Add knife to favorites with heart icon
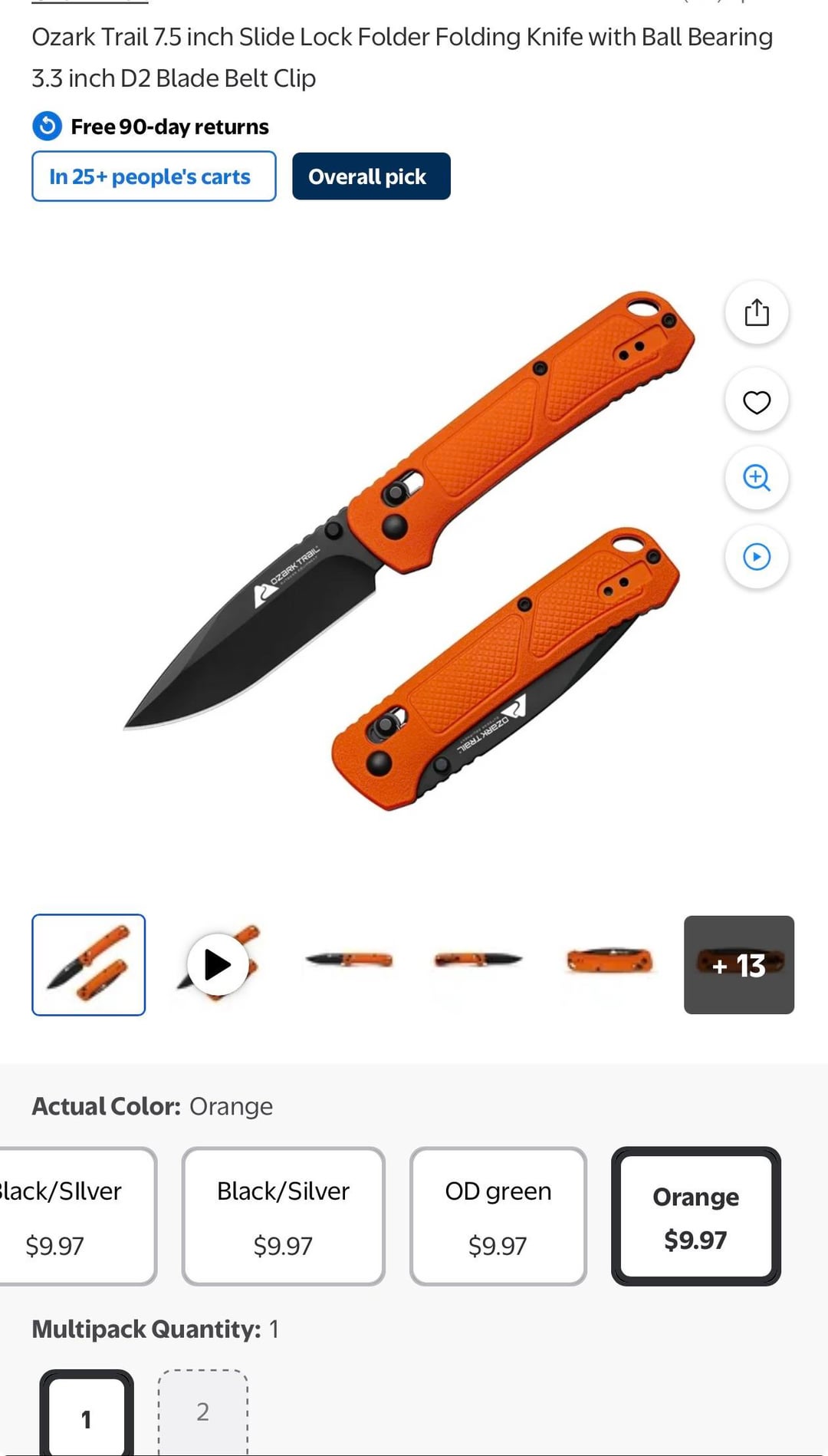Viewport: 828px width, 1456px height. coord(756,401)
